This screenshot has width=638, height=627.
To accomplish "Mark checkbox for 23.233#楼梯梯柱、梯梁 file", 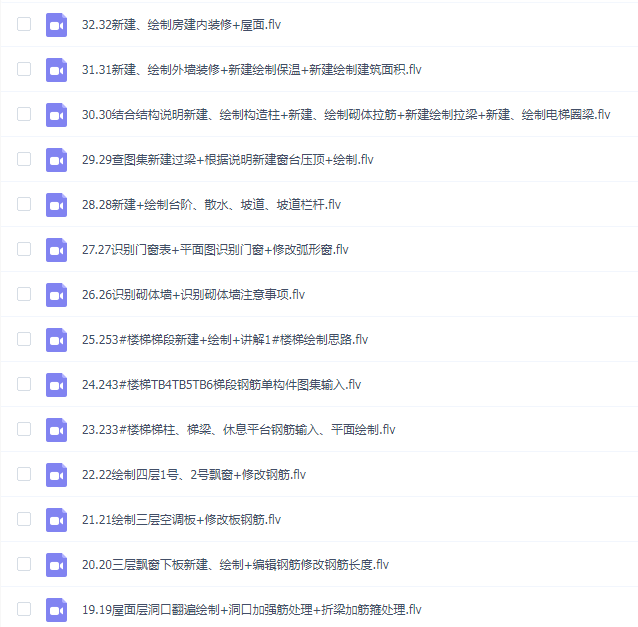I will pyautogui.click(x=24, y=429).
